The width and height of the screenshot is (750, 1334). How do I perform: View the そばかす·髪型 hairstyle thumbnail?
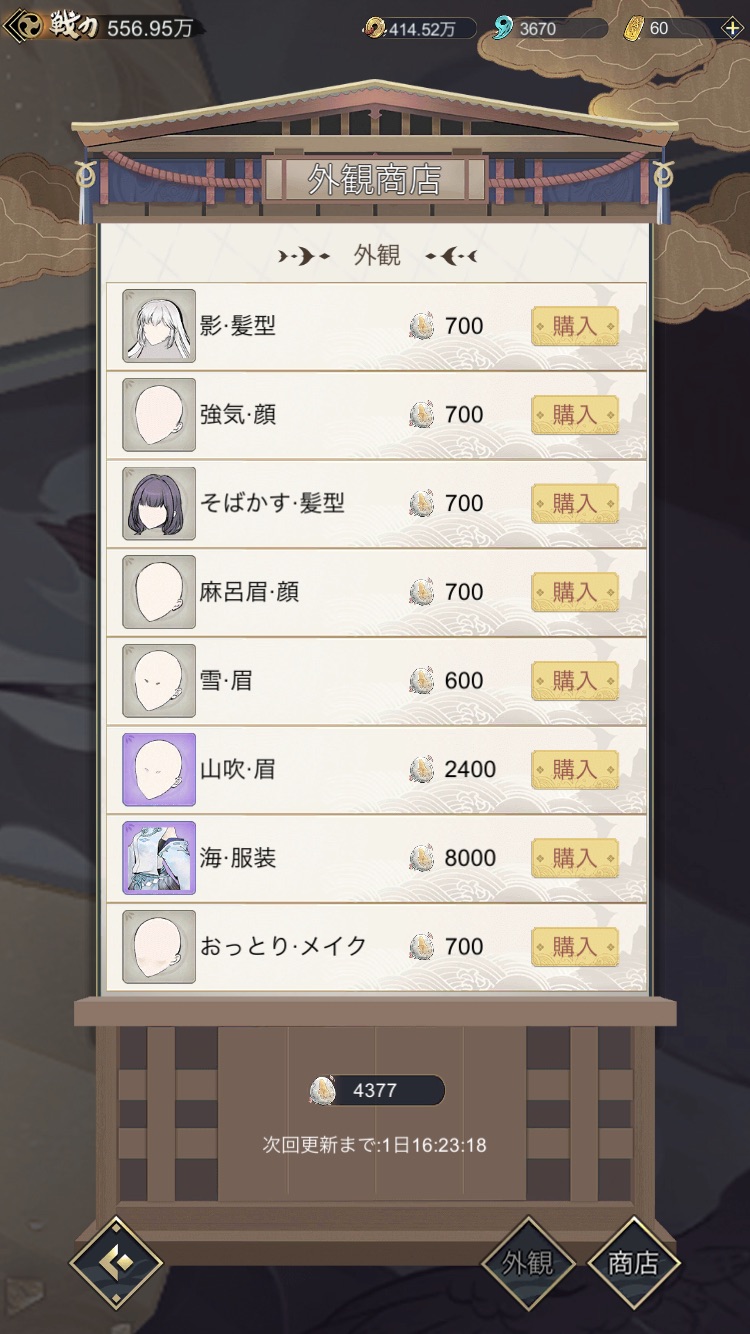click(x=159, y=503)
